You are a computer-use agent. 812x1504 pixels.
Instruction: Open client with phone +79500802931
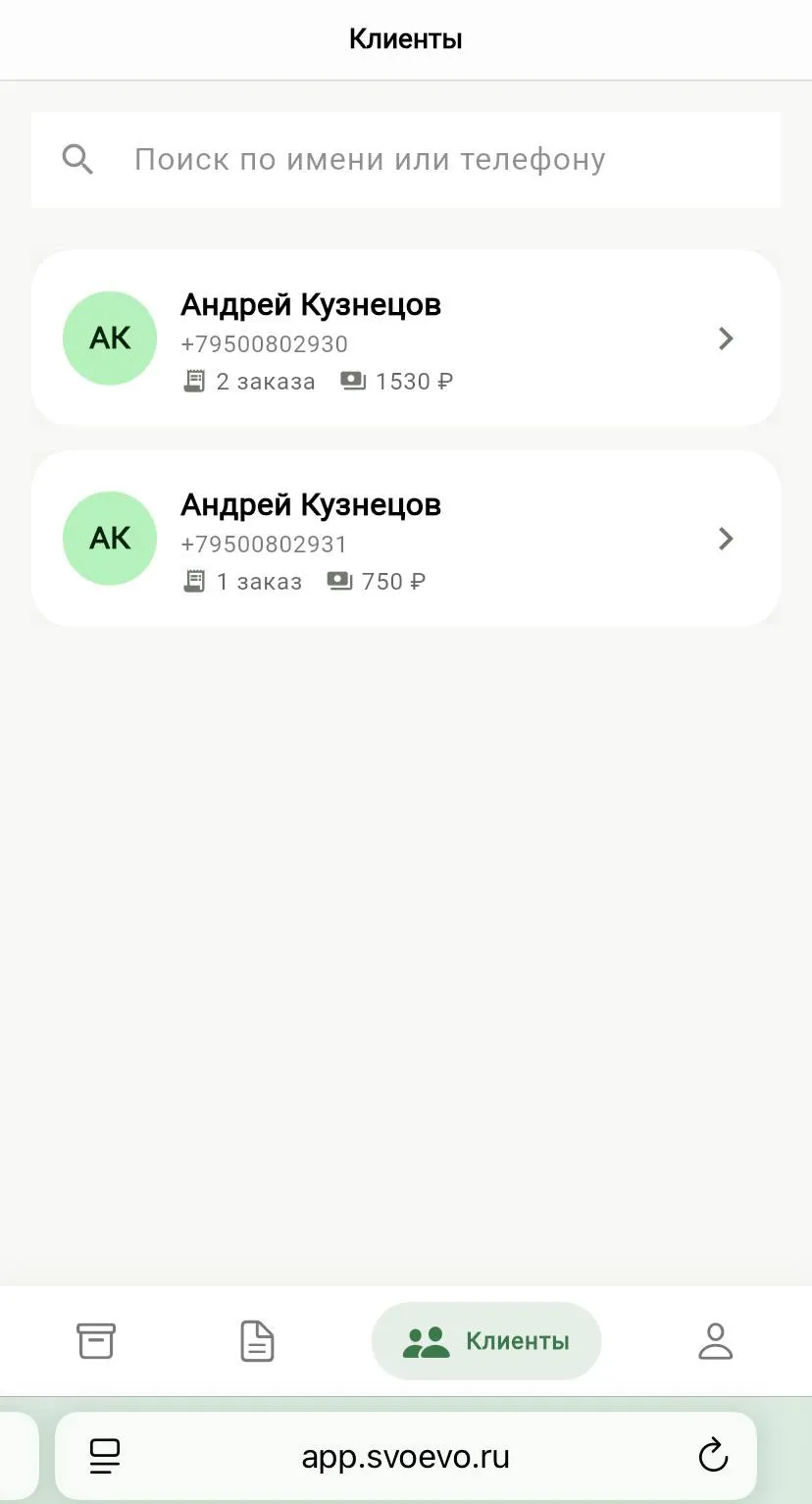[x=406, y=539]
